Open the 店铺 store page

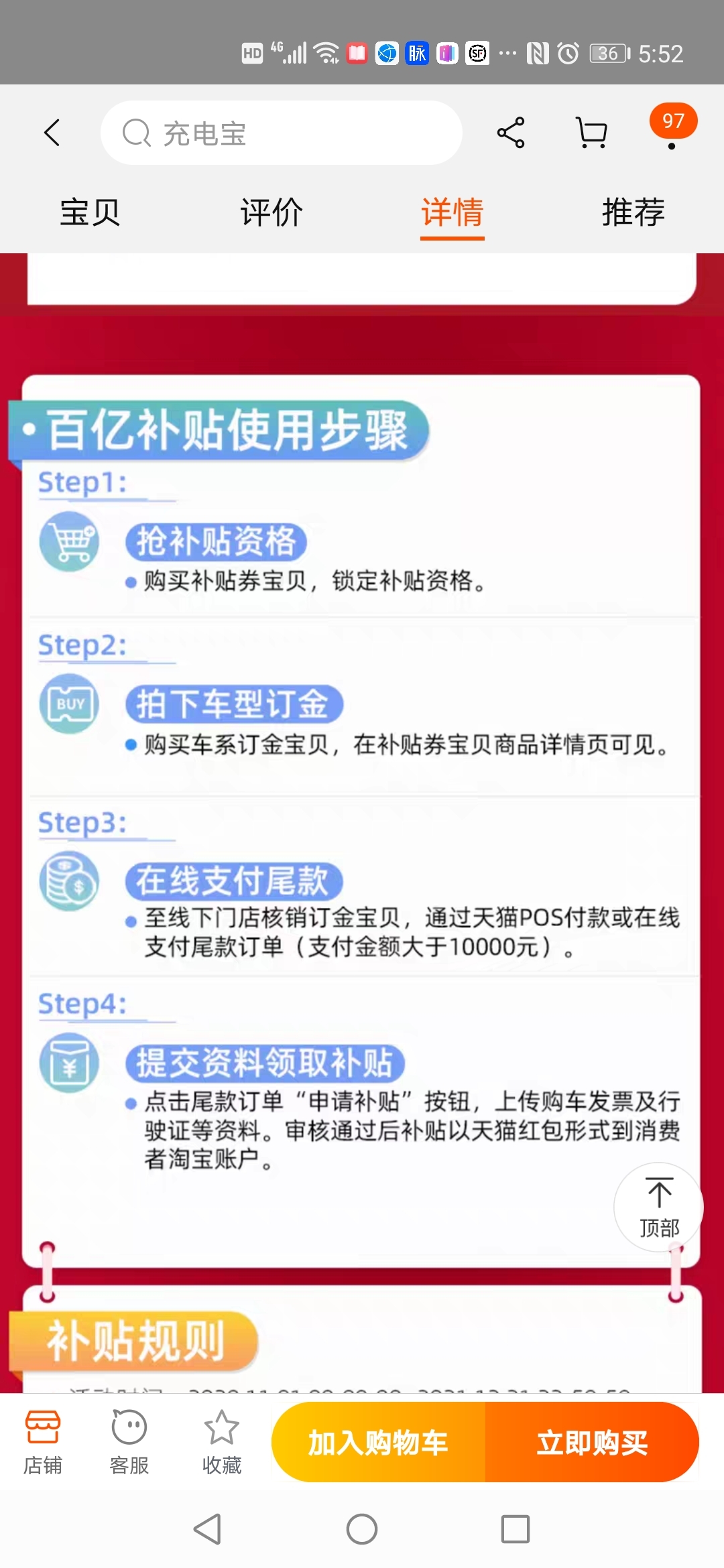43,1442
